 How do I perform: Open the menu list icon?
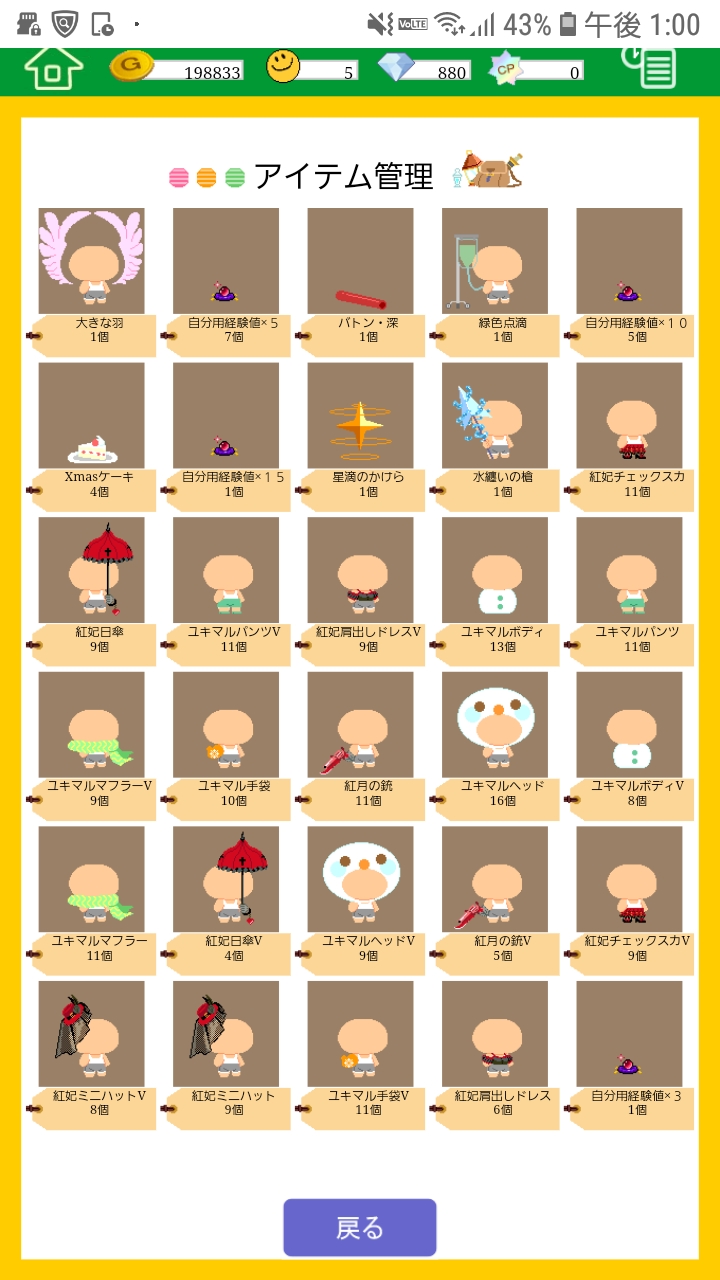point(650,68)
